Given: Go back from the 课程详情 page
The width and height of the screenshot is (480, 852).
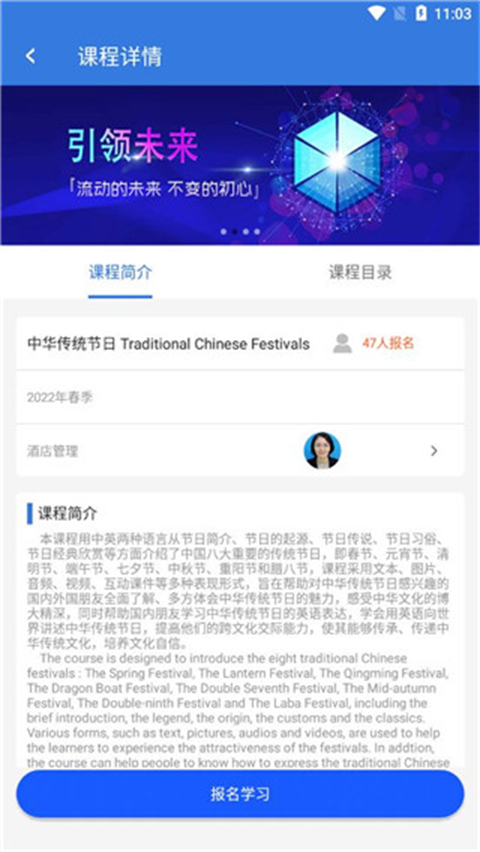Looking at the screenshot, I should [x=30, y=56].
